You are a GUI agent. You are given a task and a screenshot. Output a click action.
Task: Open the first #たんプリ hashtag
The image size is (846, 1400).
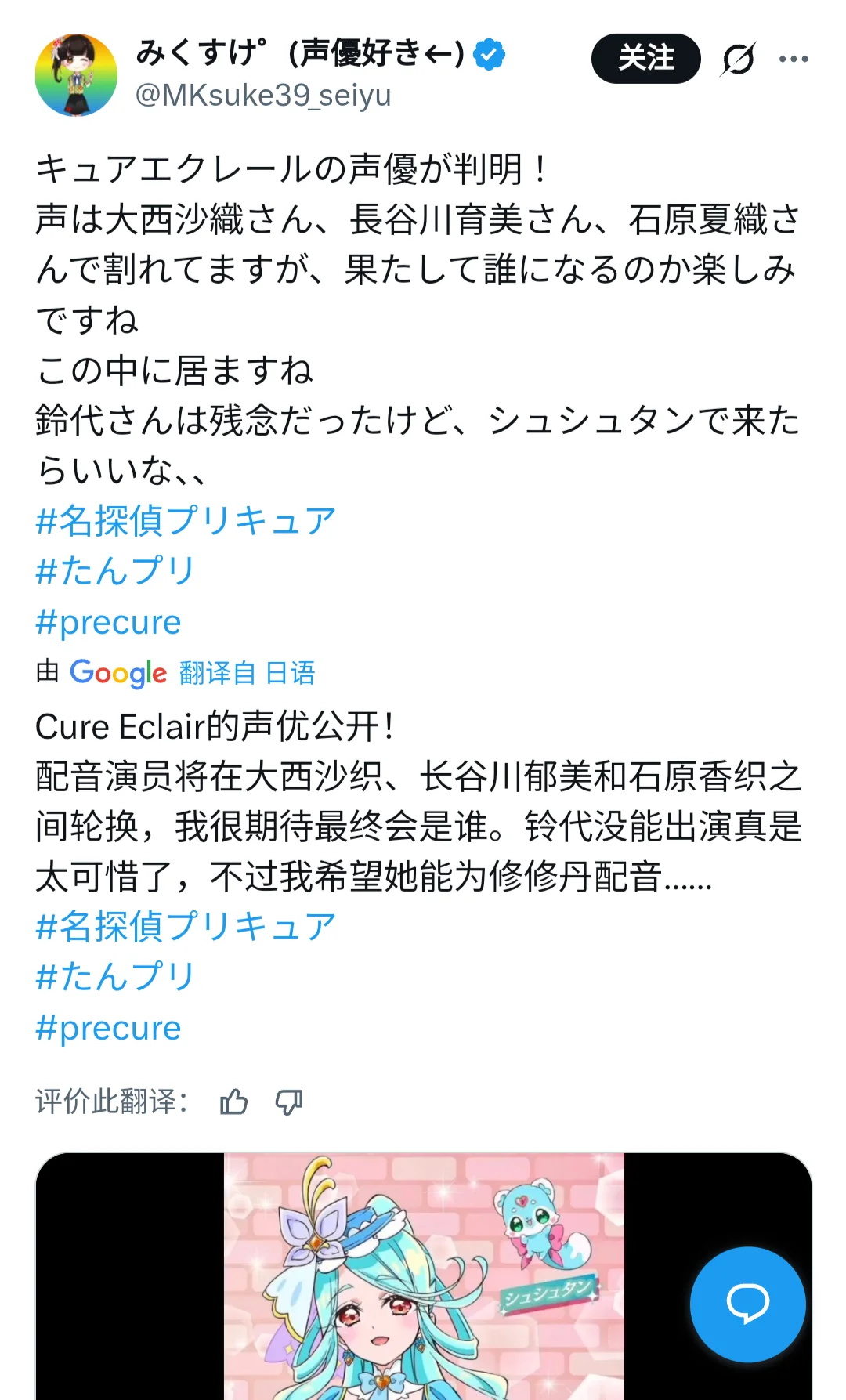click(x=115, y=571)
